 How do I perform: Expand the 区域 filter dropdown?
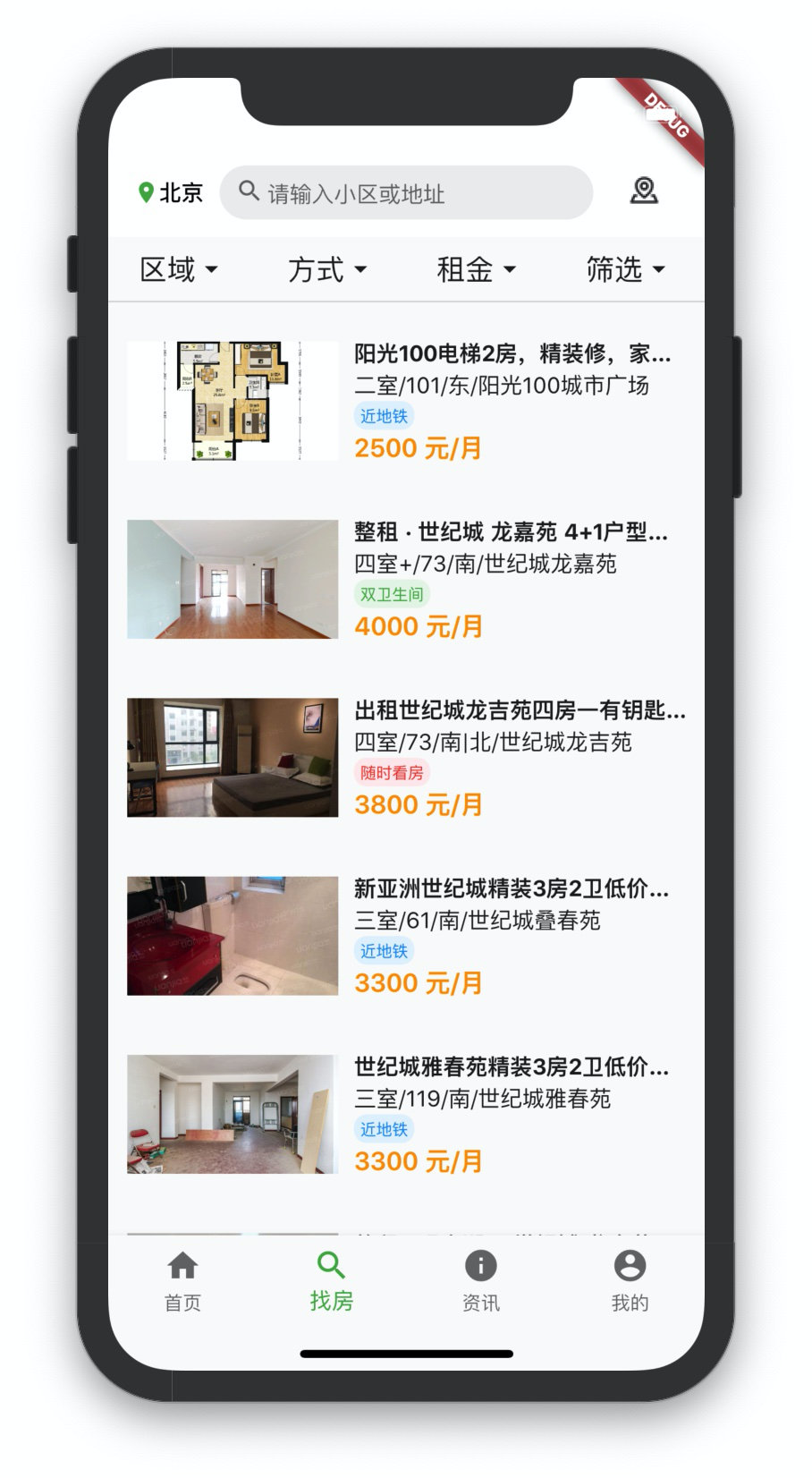click(179, 269)
